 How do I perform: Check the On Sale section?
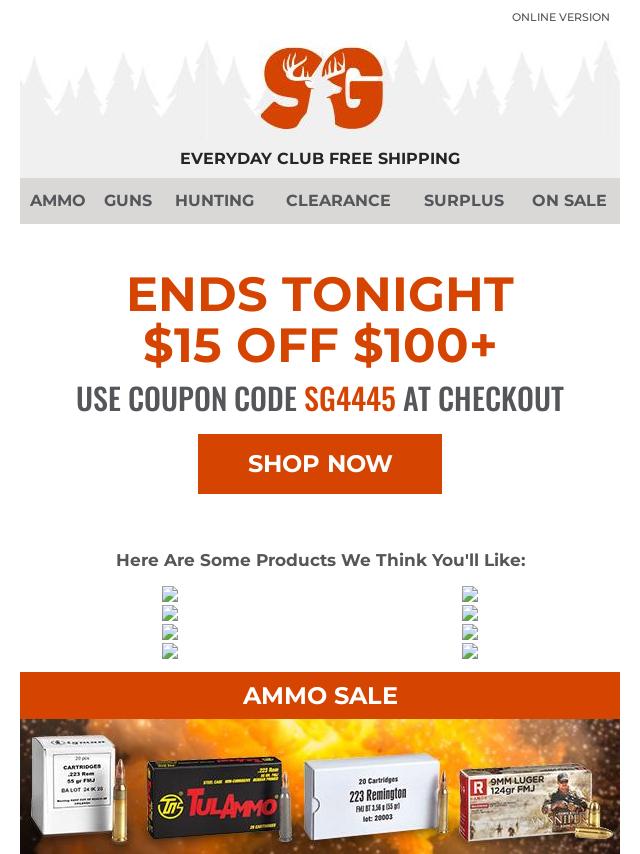point(569,201)
